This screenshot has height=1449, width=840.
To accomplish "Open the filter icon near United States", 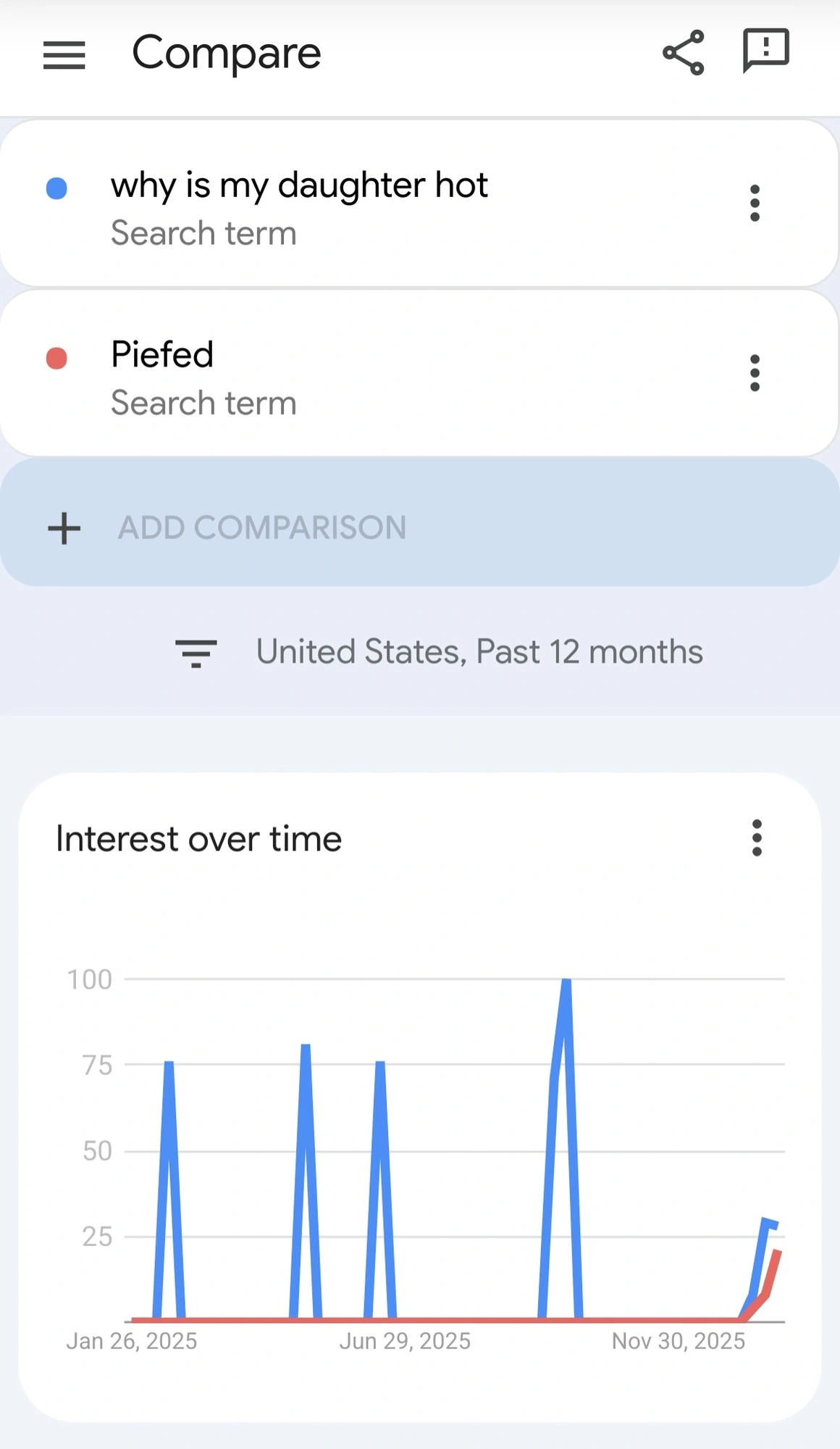I will pyautogui.click(x=196, y=651).
